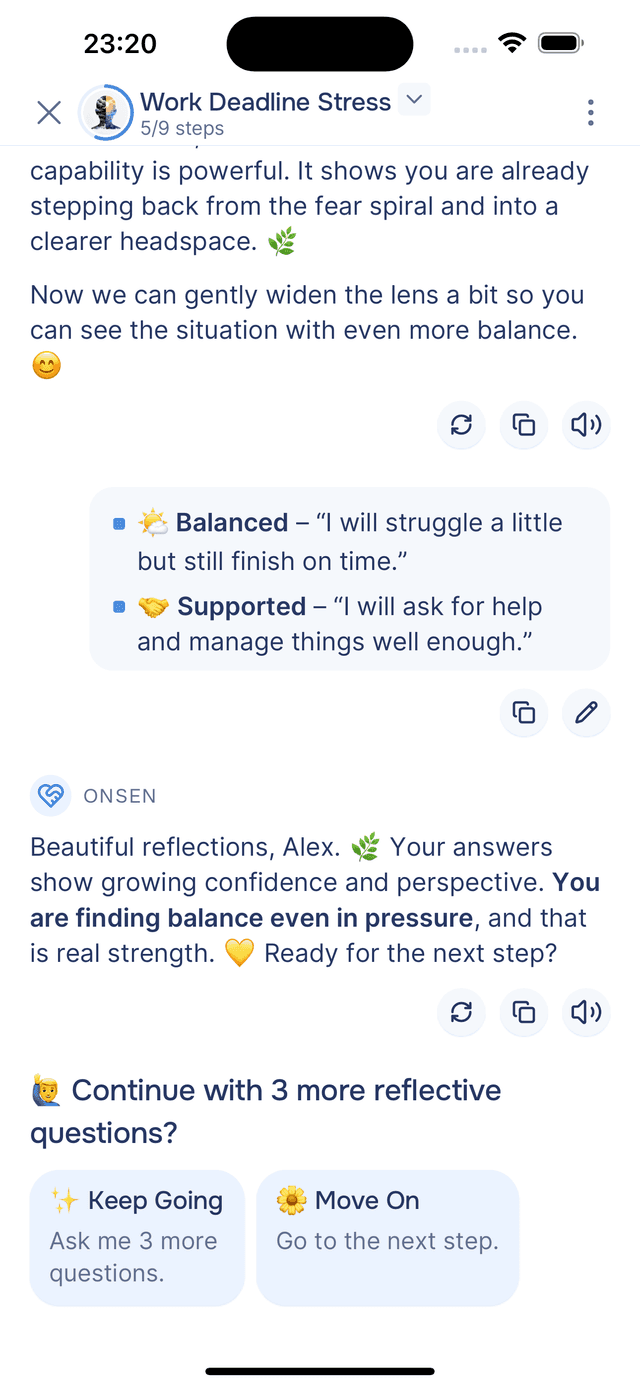Screen dimensions: 640x1387
Task: Open the three-dot overflow menu
Action: [591, 112]
